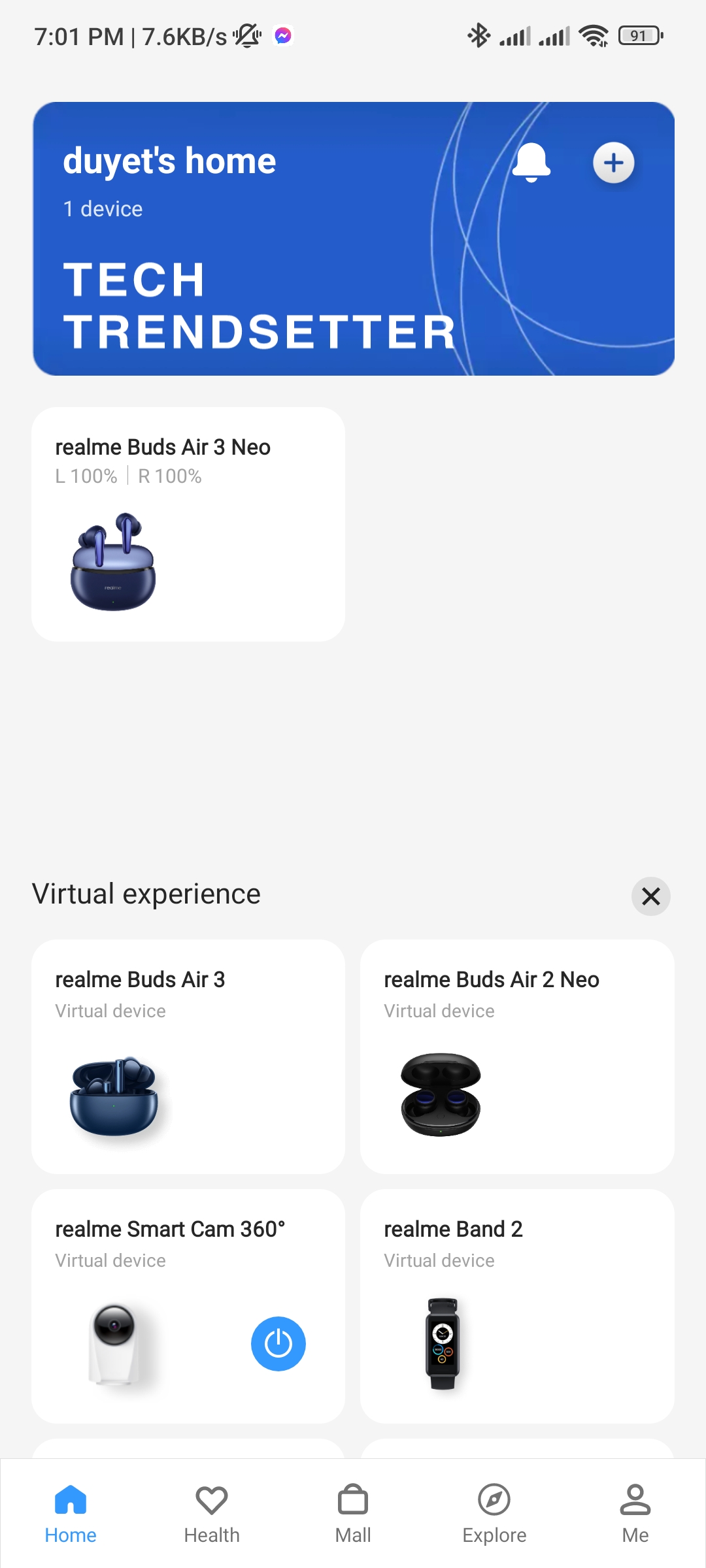Select the Home tab
The height and width of the screenshot is (1568, 706).
point(71,1513)
